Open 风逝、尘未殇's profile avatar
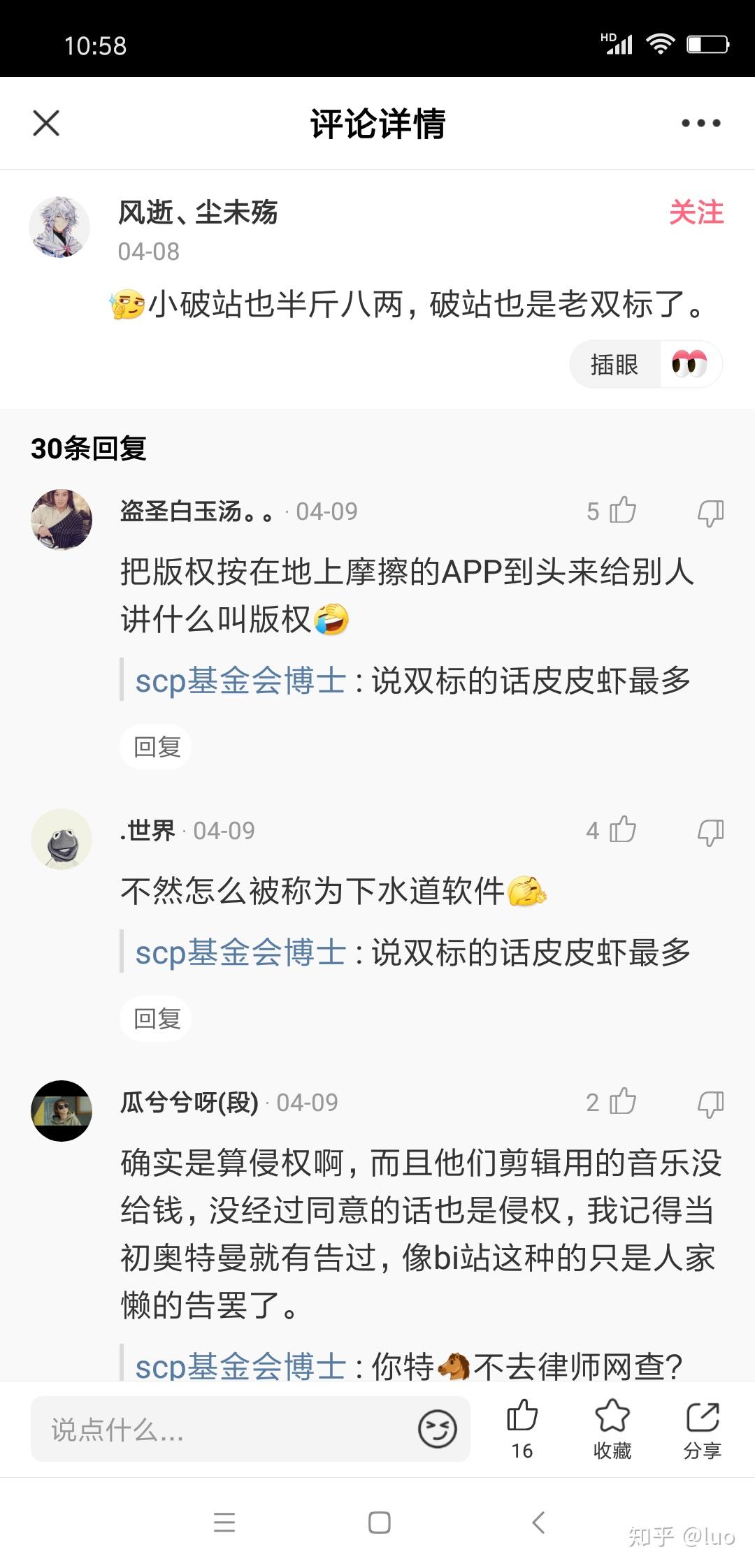 (59, 227)
